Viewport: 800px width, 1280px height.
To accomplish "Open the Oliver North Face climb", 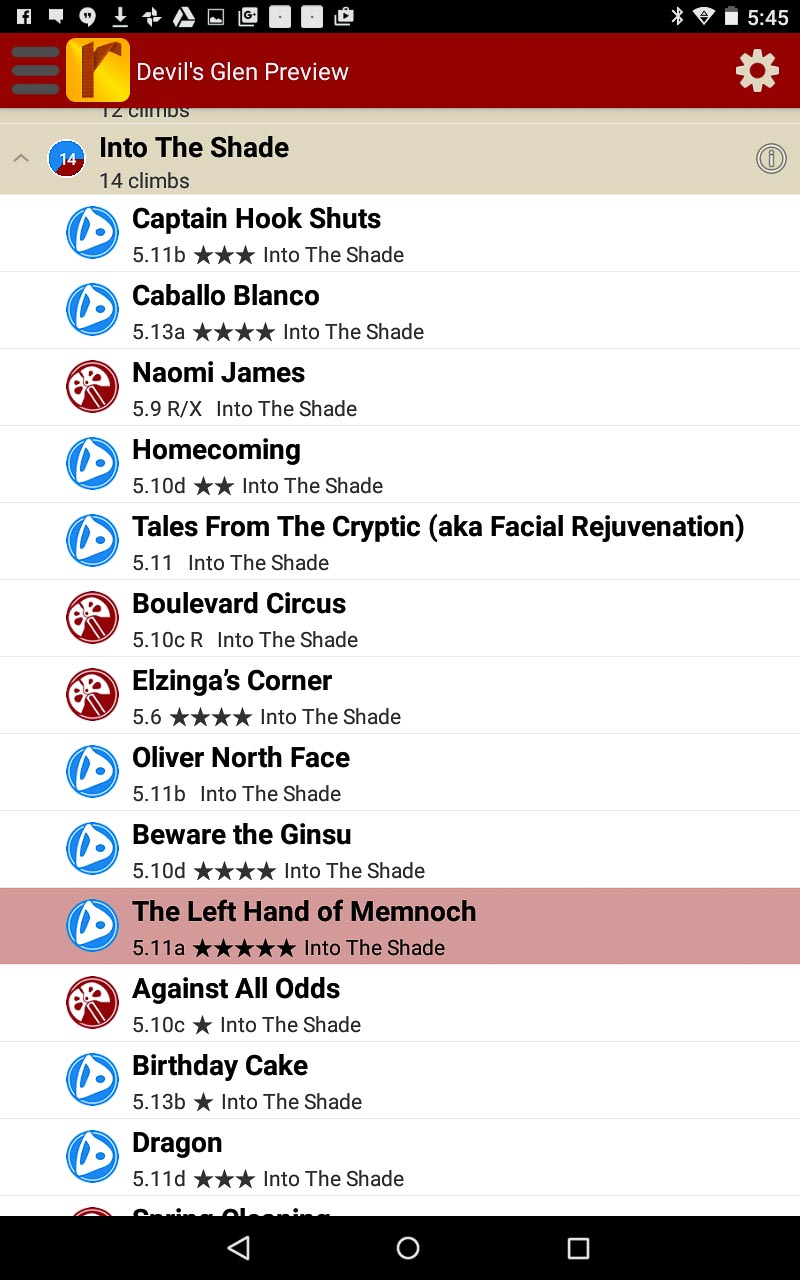I will pos(400,772).
